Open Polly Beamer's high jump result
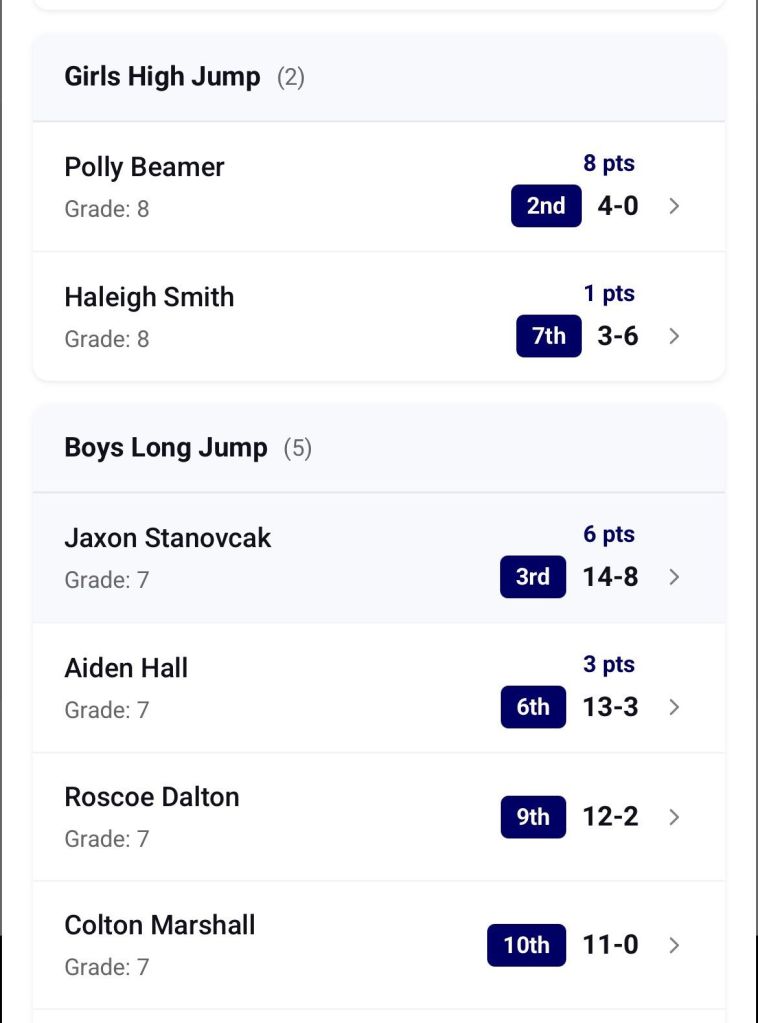This screenshot has height=1023, width=758. point(378,187)
